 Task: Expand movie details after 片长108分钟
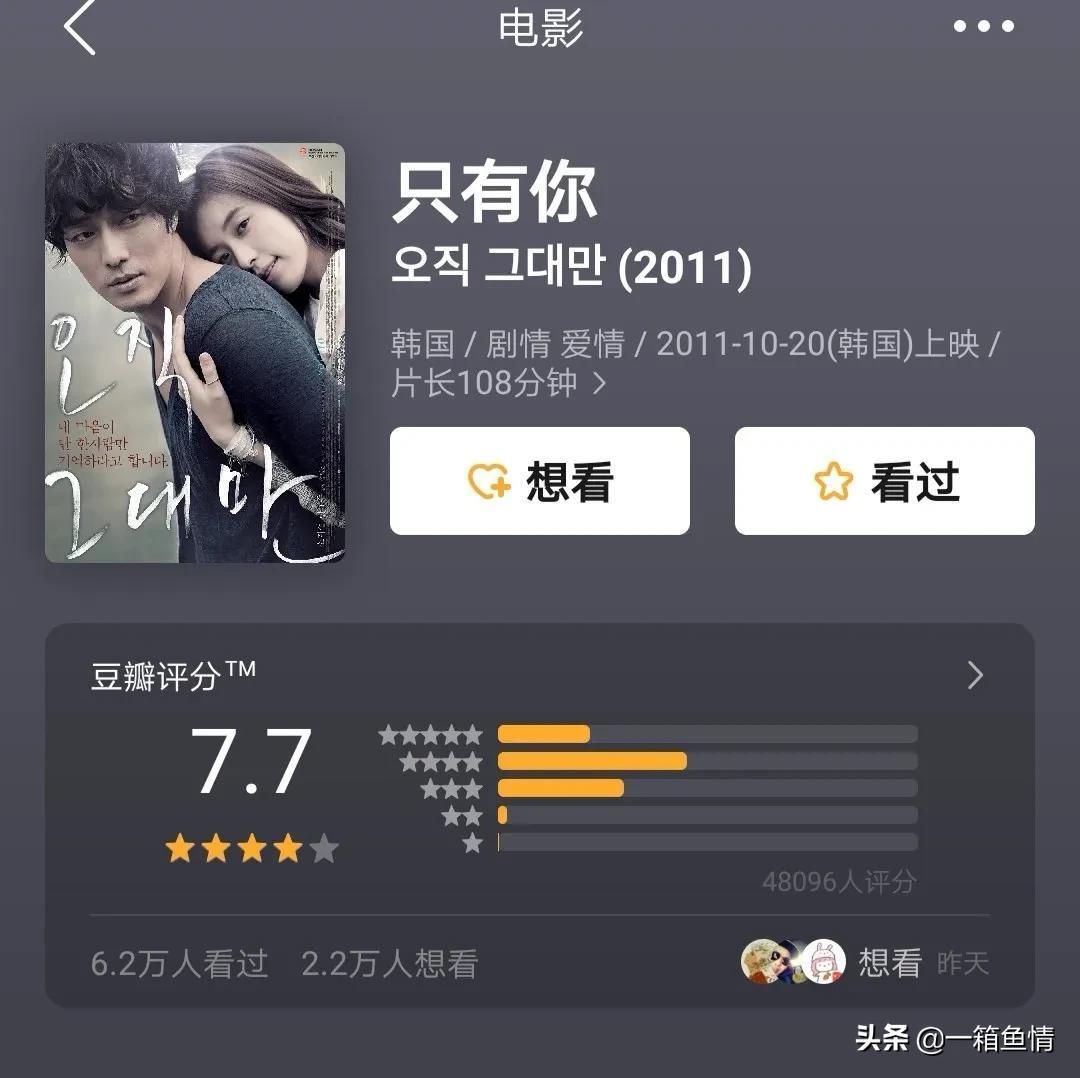point(600,384)
